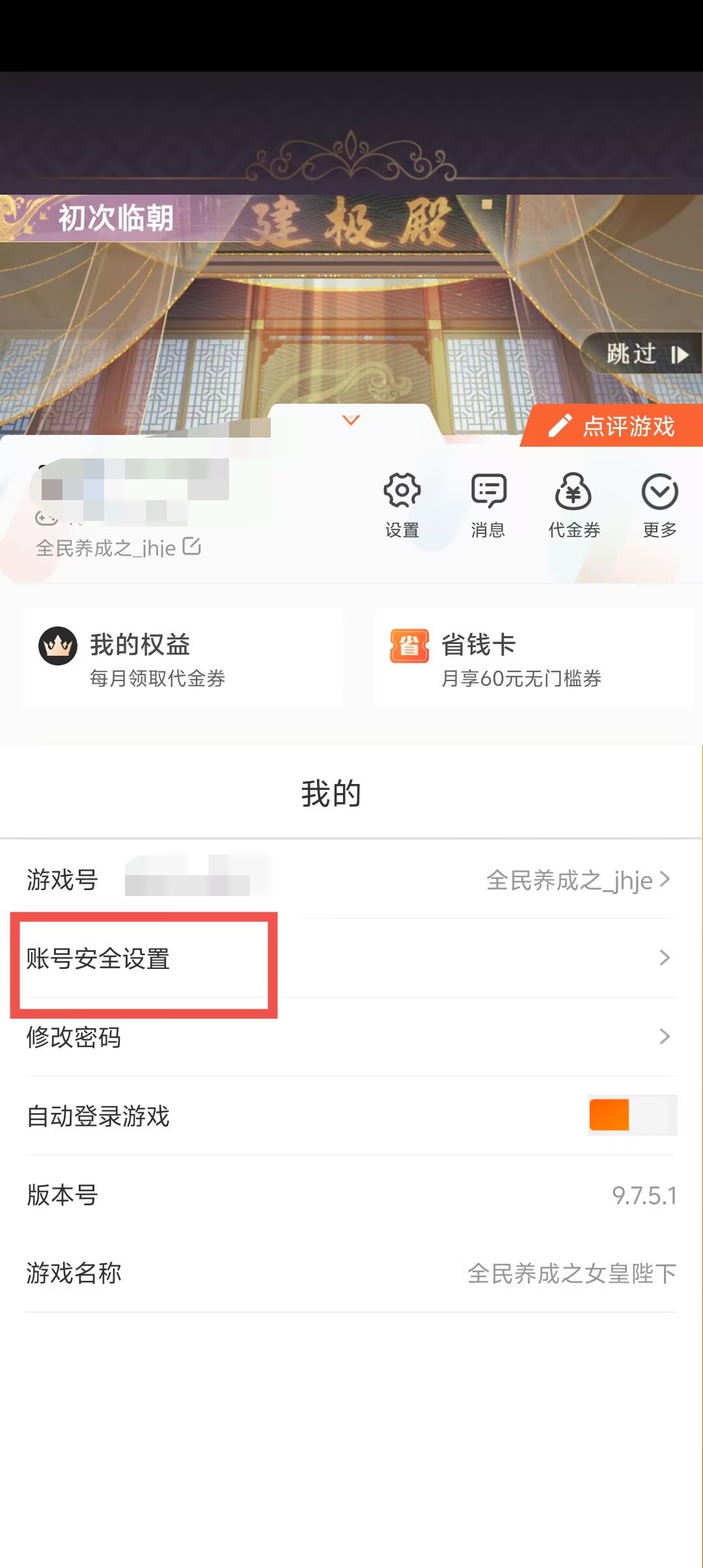
Task: Open 修改密码
Action: coord(351,1037)
